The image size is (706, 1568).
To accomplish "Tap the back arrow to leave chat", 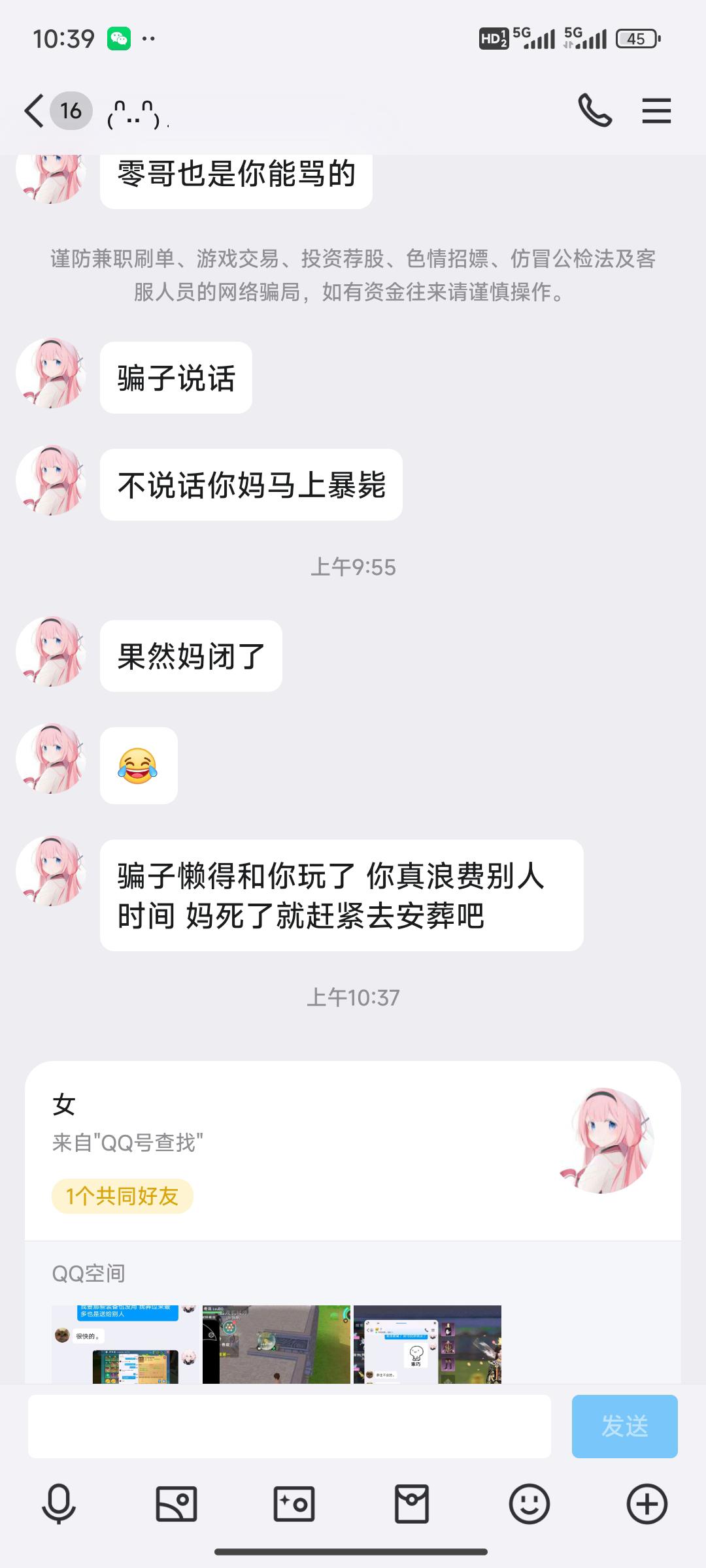I will tap(31, 110).
